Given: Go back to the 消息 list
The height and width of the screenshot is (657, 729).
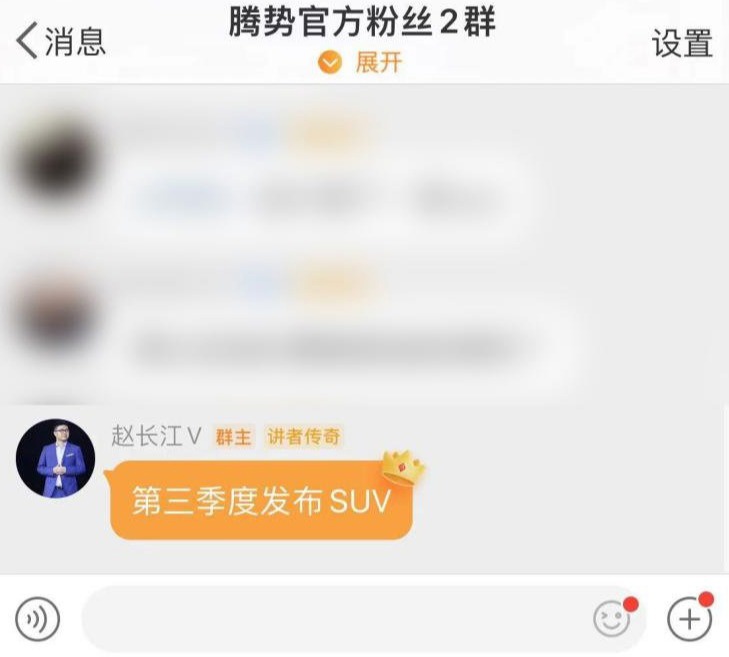Looking at the screenshot, I should [x=62, y=41].
